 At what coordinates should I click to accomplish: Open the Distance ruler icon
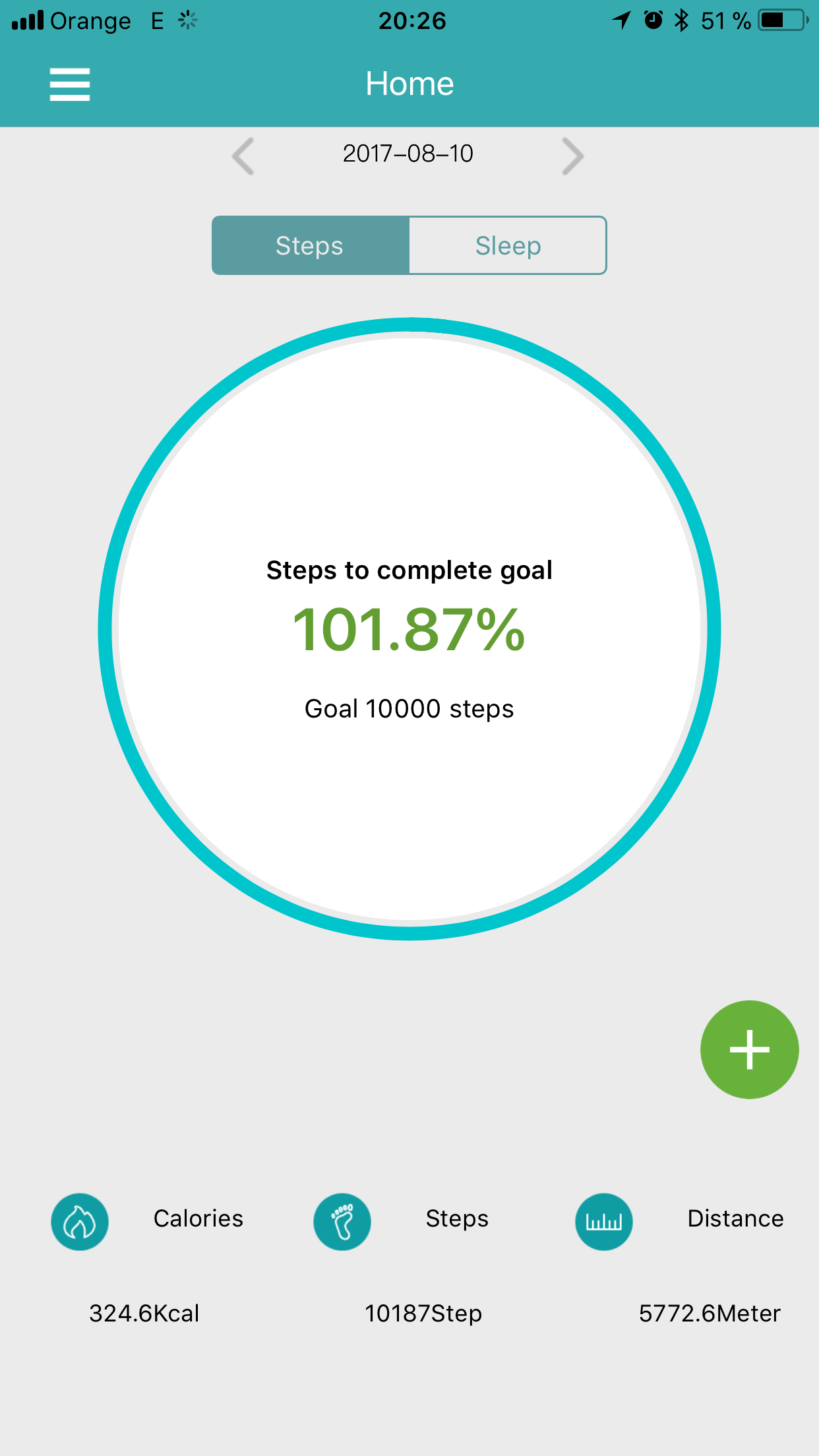(604, 1222)
